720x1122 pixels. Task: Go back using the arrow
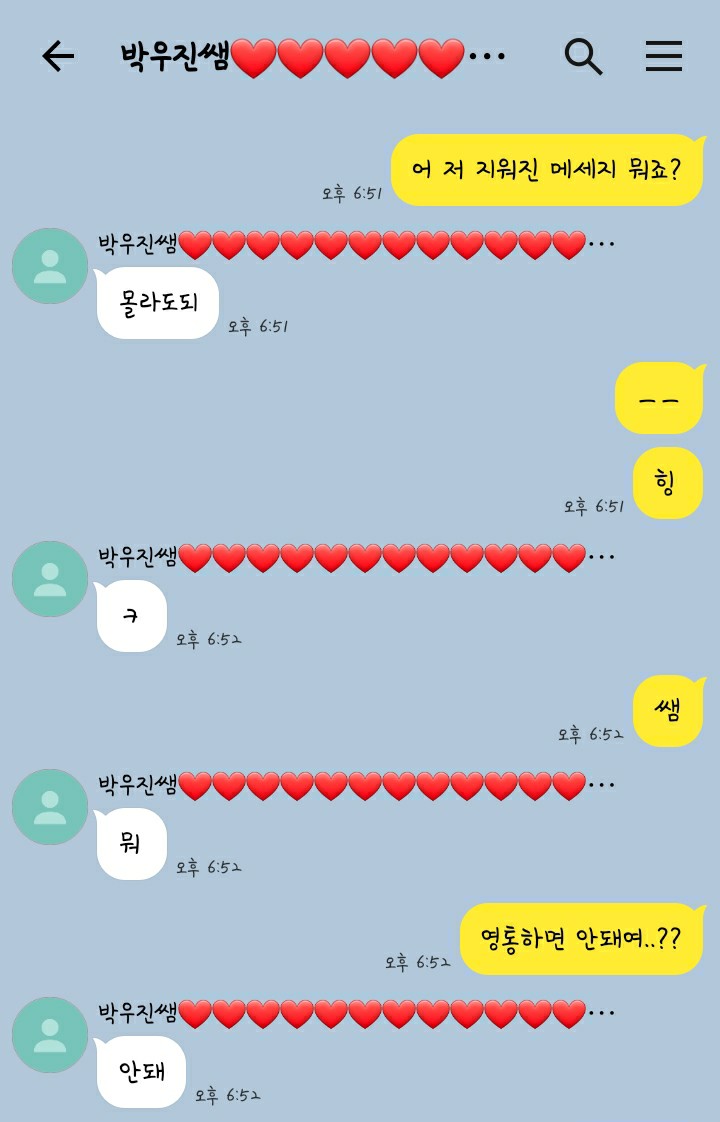tap(58, 56)
